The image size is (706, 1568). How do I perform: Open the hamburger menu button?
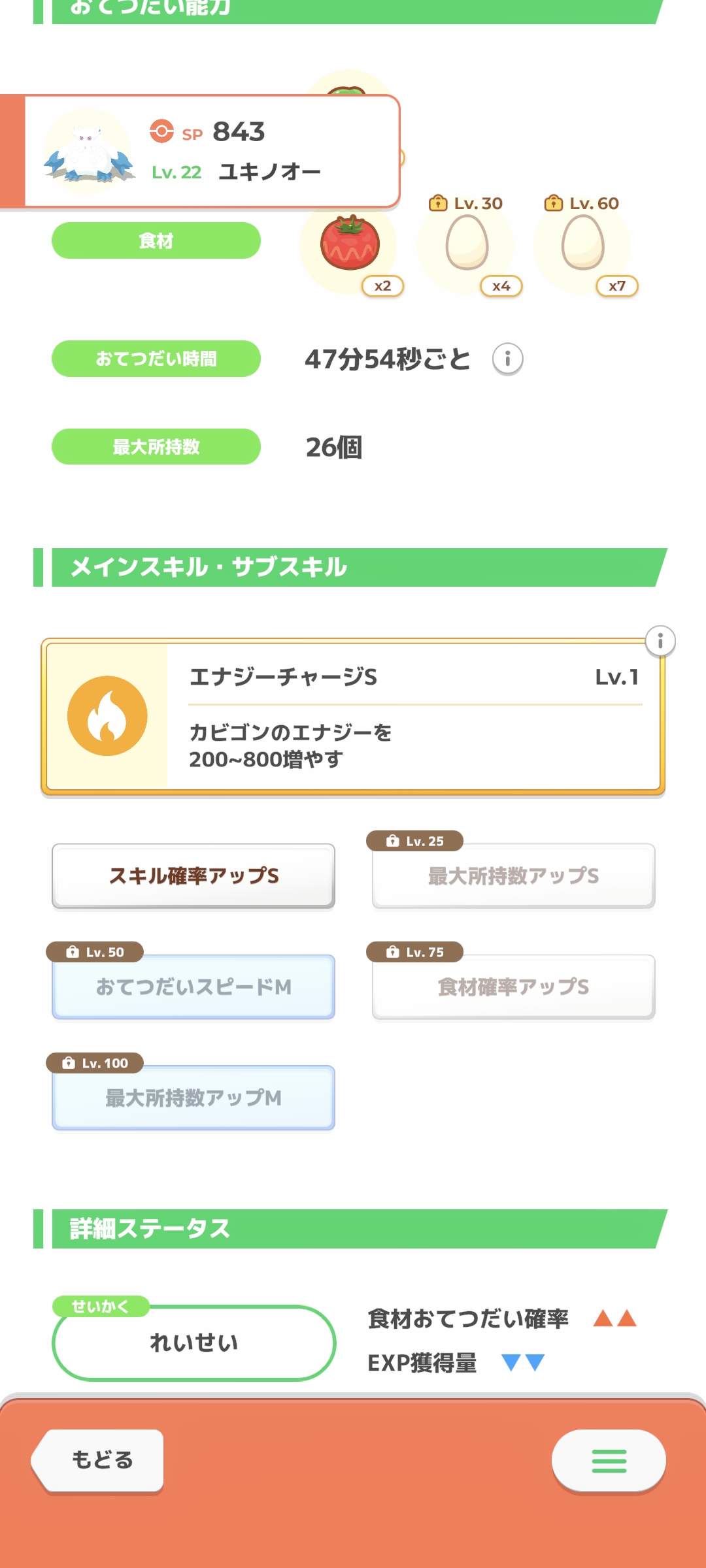click(x=609, y=1461)
